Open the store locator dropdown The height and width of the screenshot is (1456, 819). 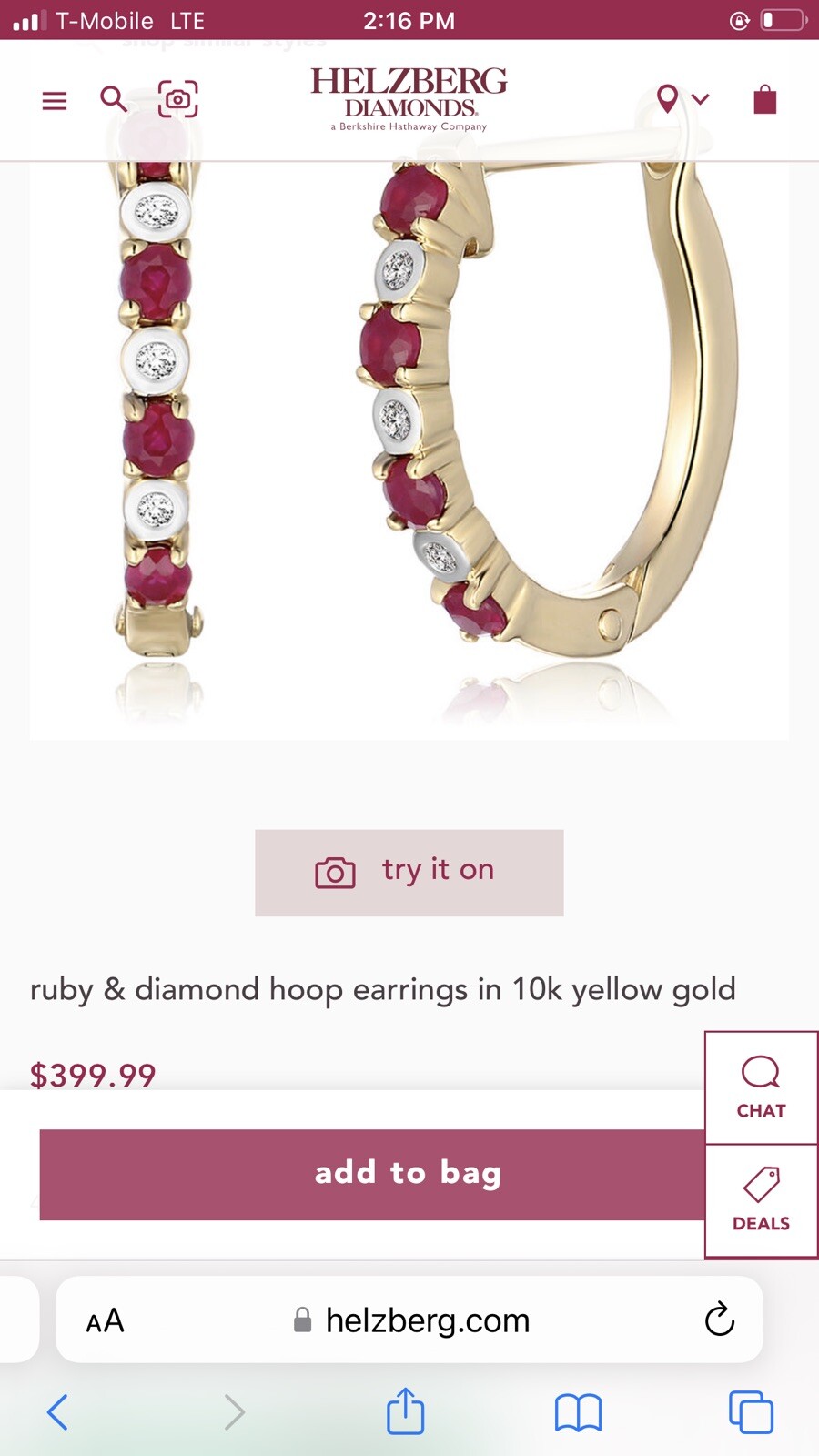(x=682, y=98)
